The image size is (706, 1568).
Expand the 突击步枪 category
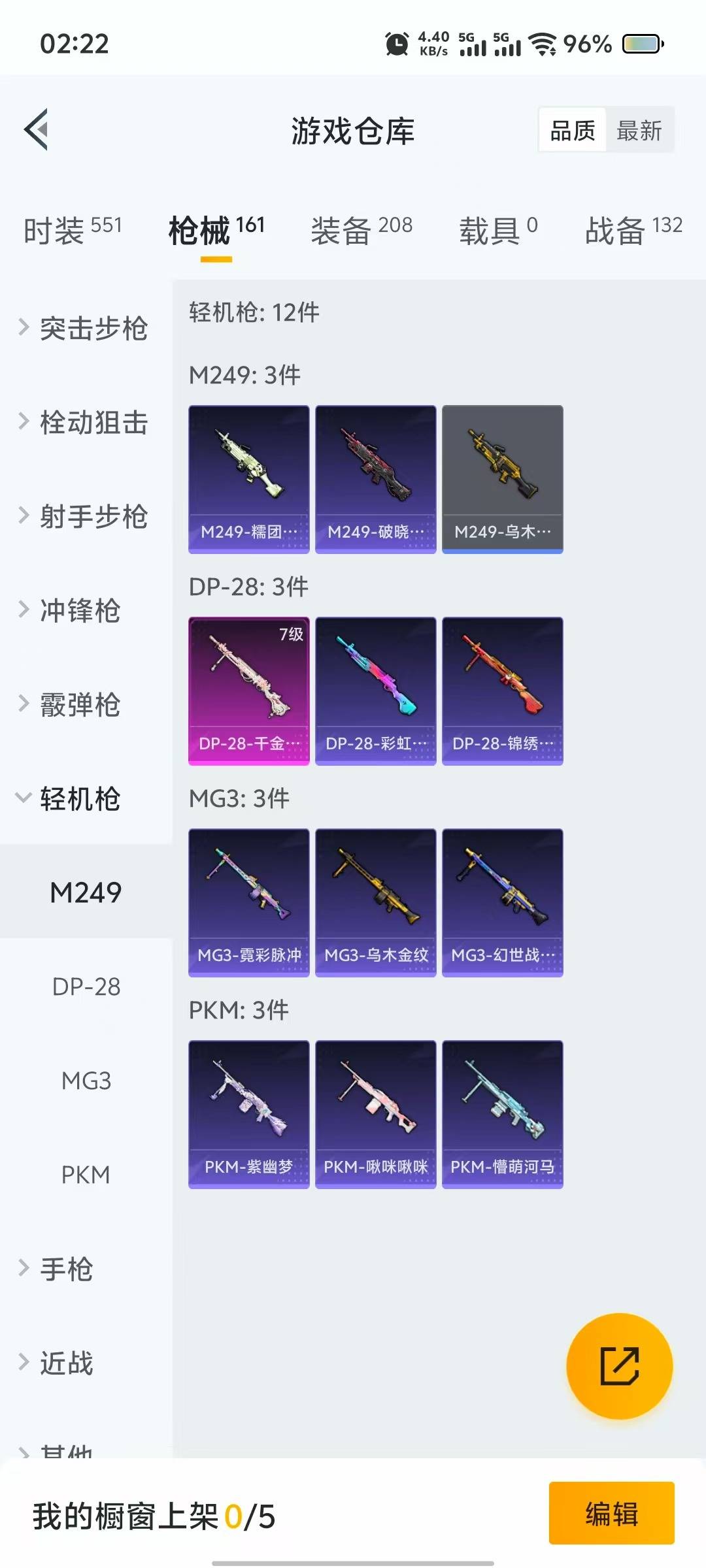(85, 328)
